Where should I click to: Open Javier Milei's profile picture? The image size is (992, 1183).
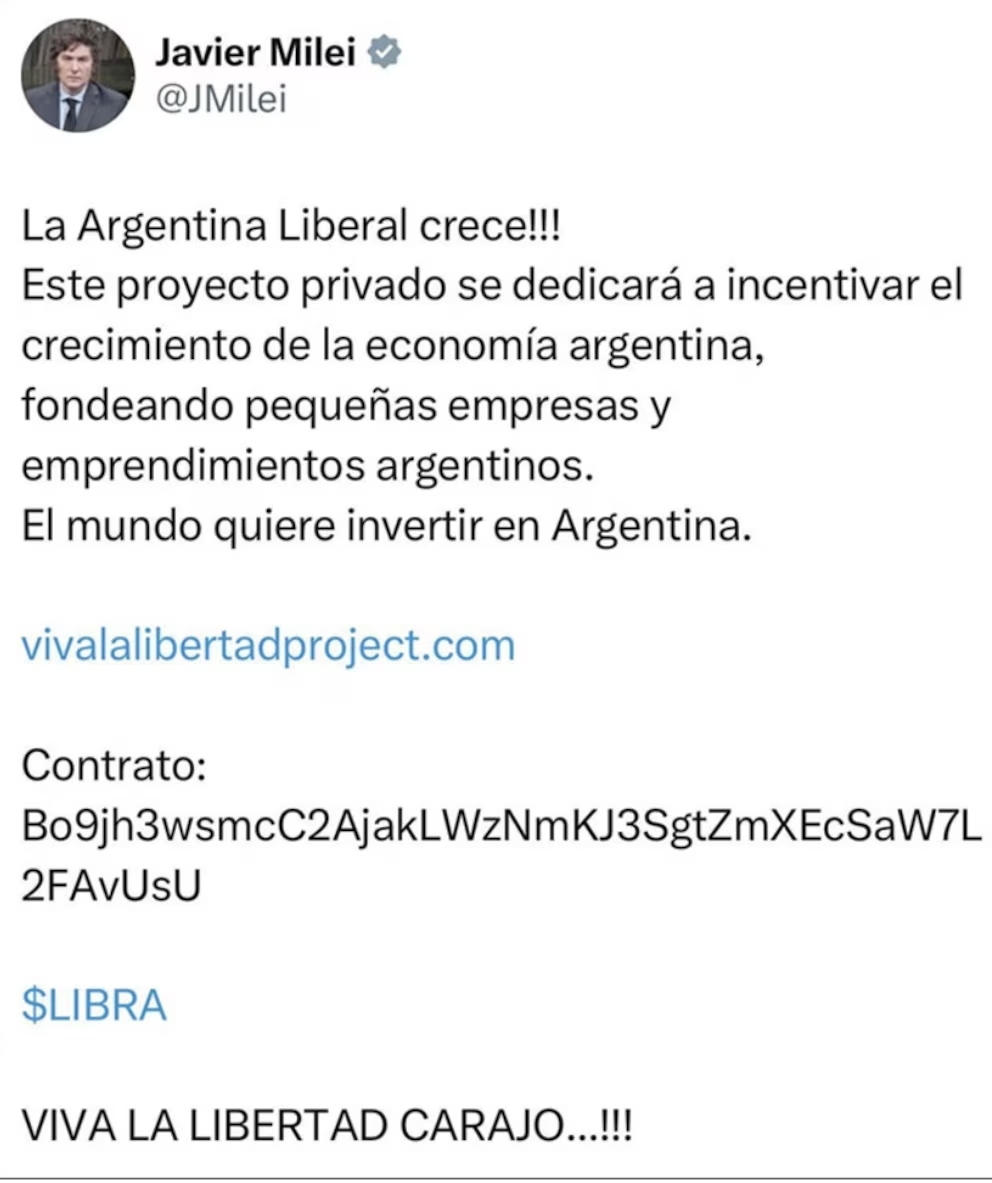point(77,76)
